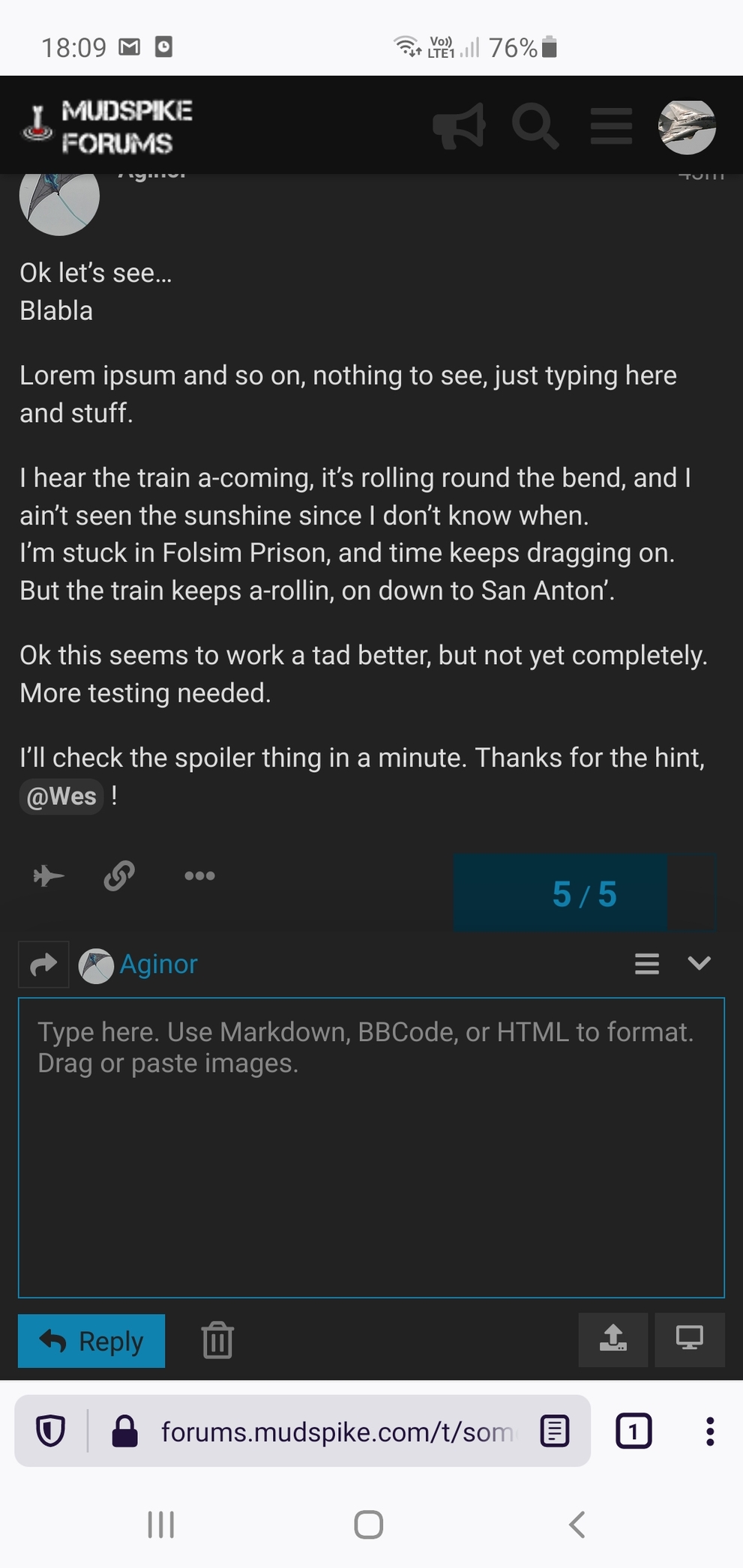Viewport: 743px width, 1568px height.
Task: Show more post actions via the ellipsis
Action: click(x=199, y=875)
